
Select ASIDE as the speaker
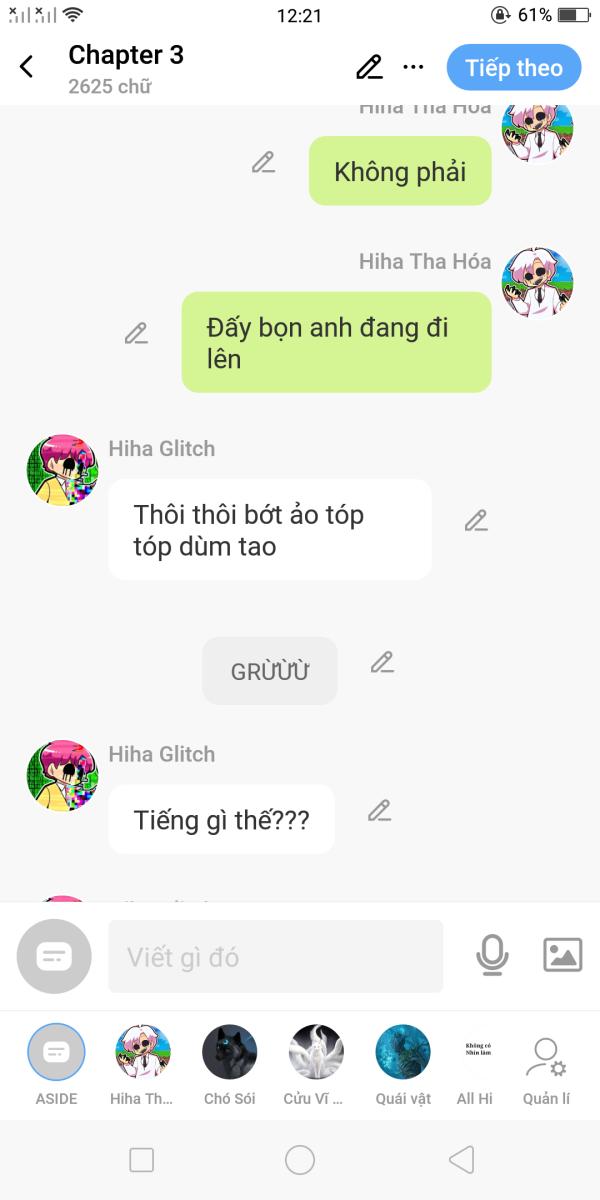tap(56, 1053)
